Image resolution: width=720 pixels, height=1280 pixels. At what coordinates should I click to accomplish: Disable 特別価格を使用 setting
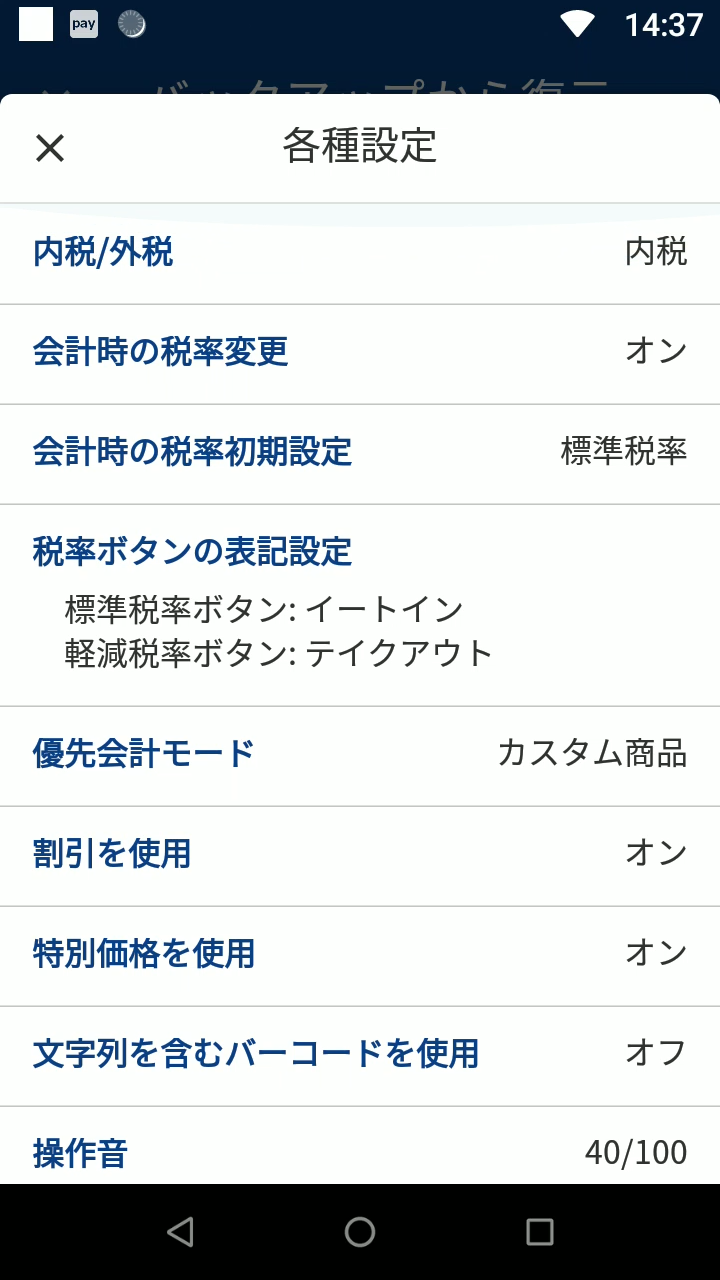coord(360,955)
